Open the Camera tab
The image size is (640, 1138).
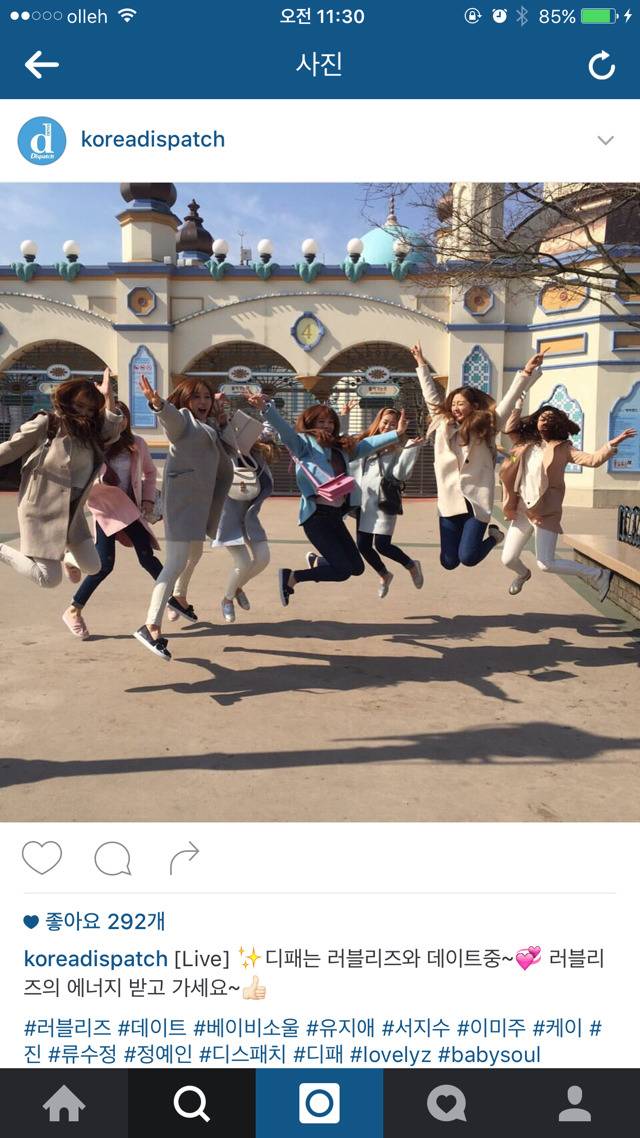coord(320,1103)
